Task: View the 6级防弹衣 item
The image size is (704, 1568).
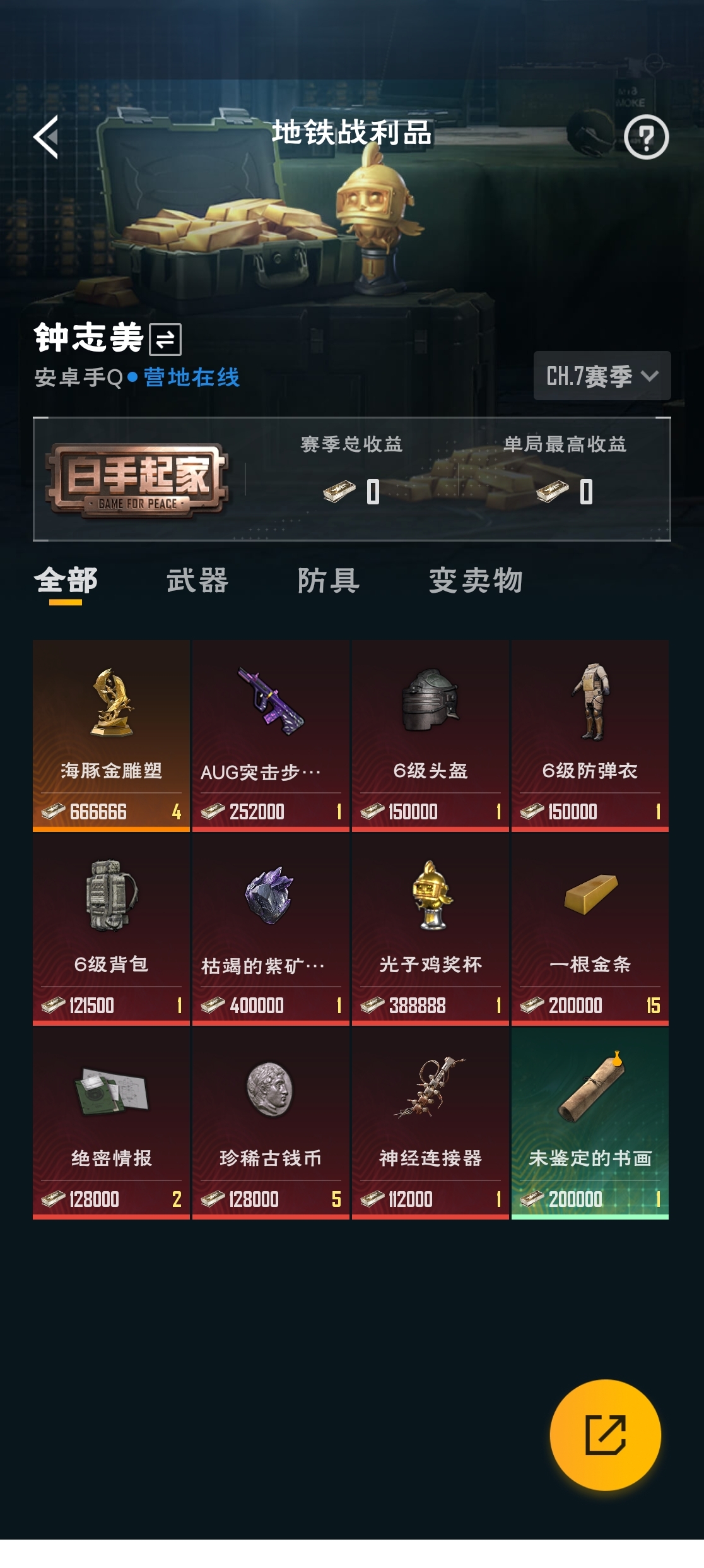Action: point(590,735)
